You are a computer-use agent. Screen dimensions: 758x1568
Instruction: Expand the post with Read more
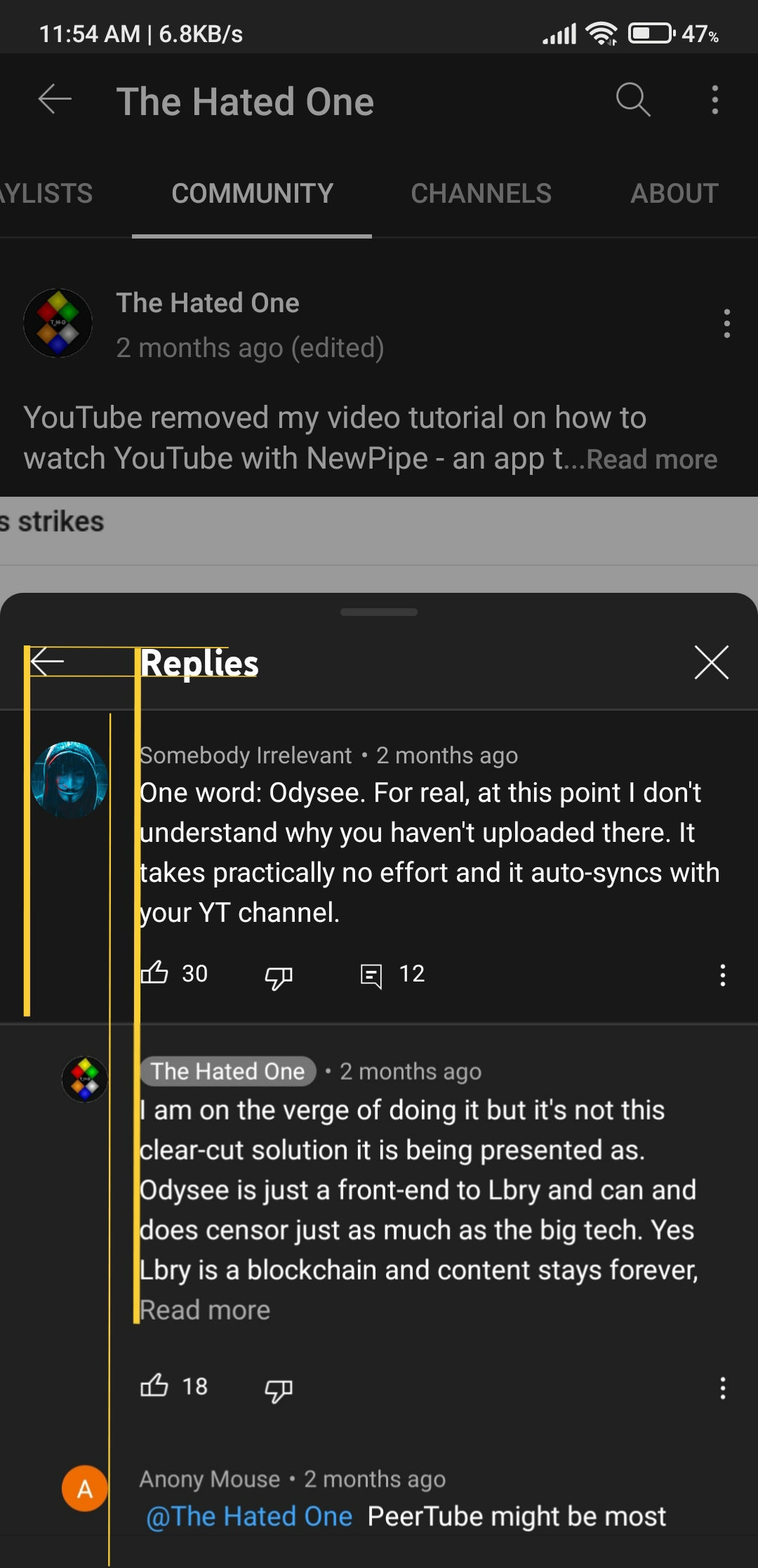pos(651,460)
